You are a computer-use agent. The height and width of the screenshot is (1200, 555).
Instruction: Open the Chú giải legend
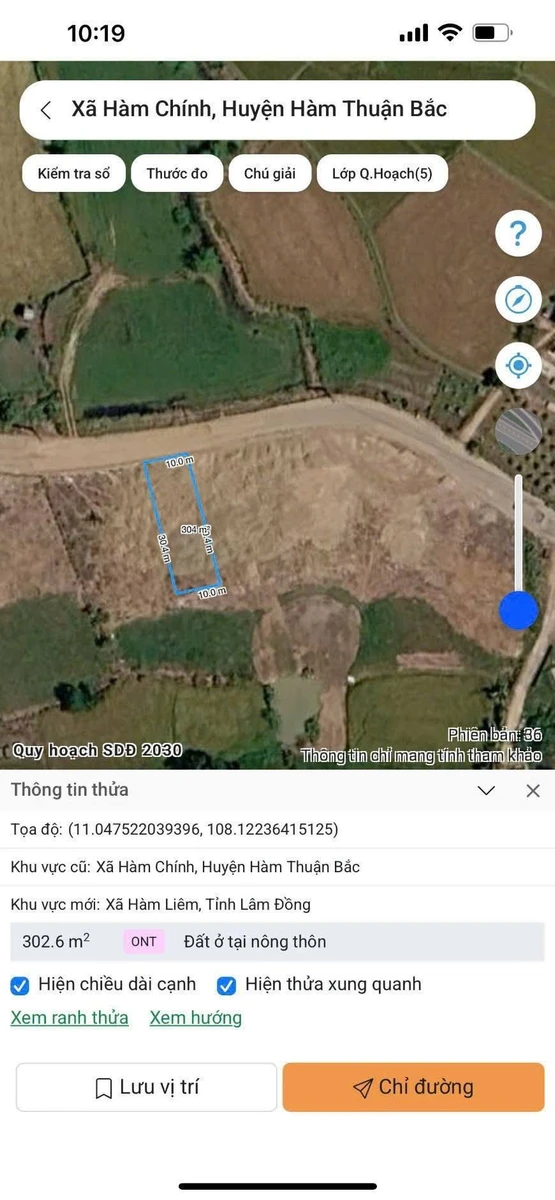point(270,173)
